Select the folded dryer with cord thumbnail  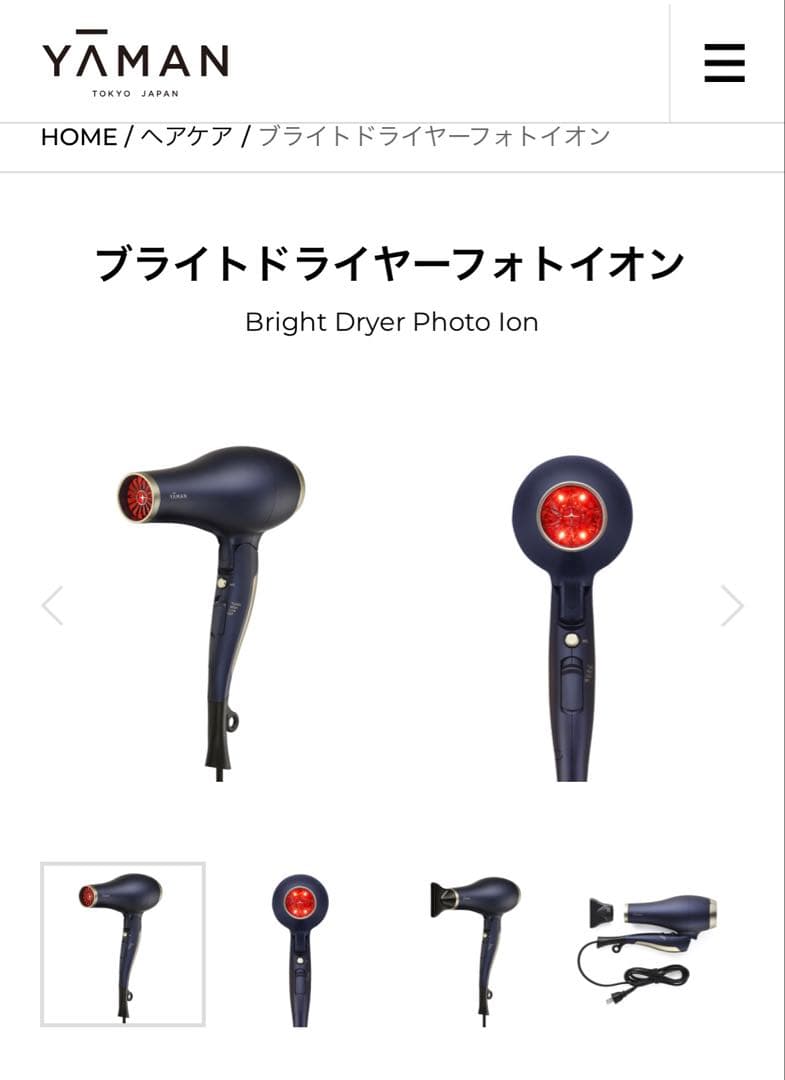651,944
